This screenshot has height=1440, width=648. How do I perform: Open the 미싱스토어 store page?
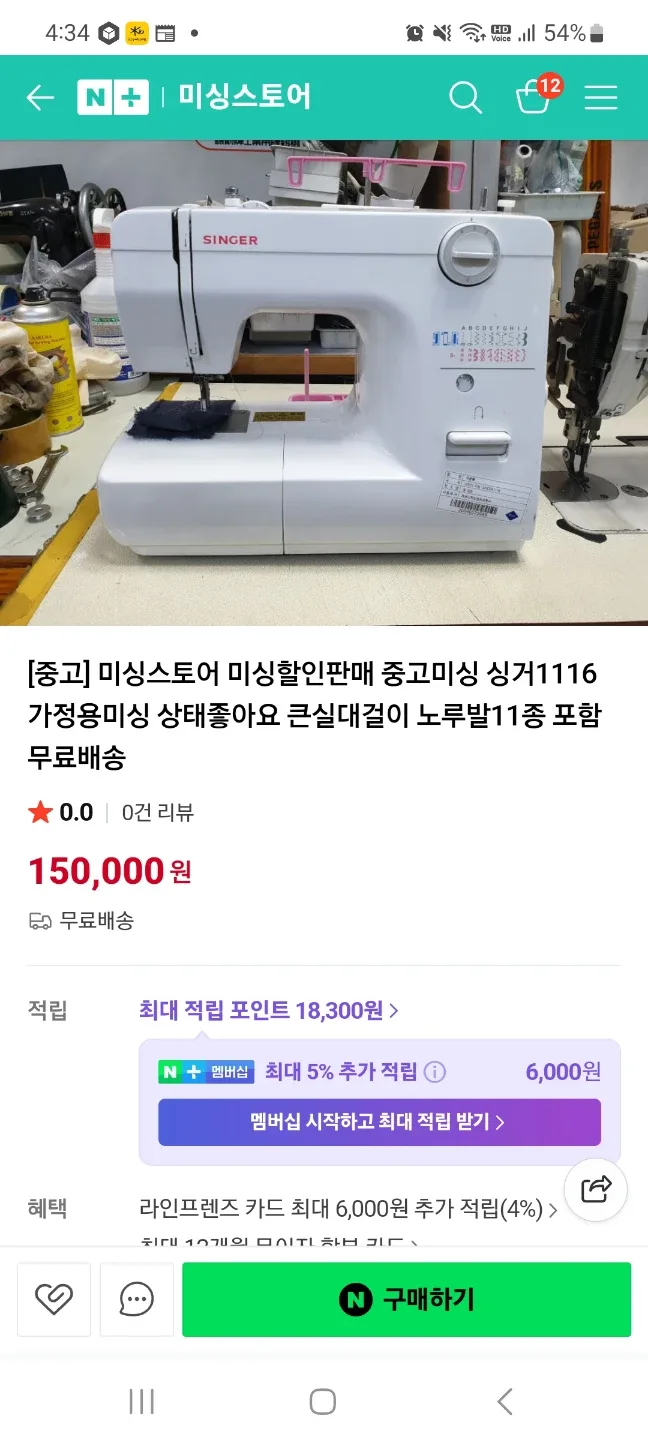(x=244, y=97)
